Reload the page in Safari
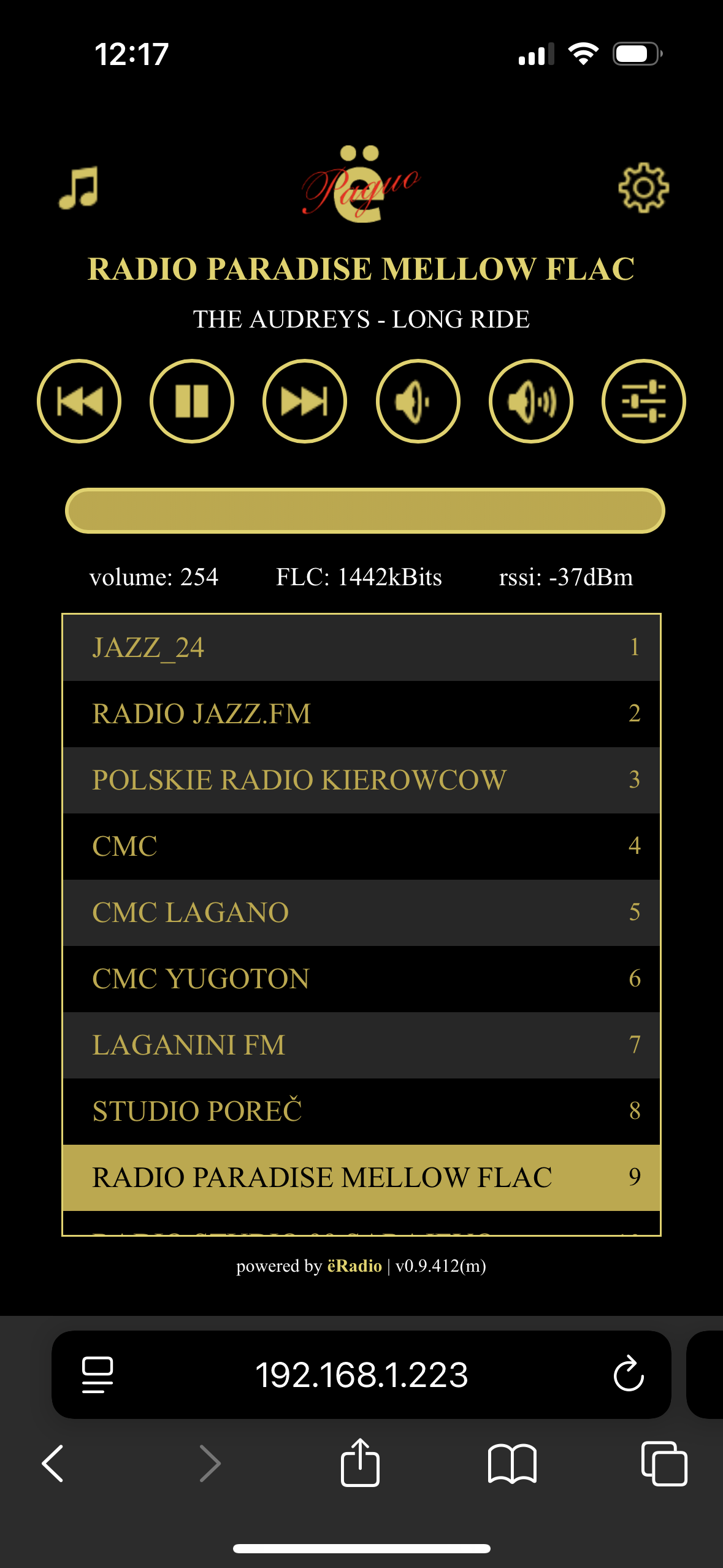This screenshot has height=1568, width=723. click(x=629, y=1374)
